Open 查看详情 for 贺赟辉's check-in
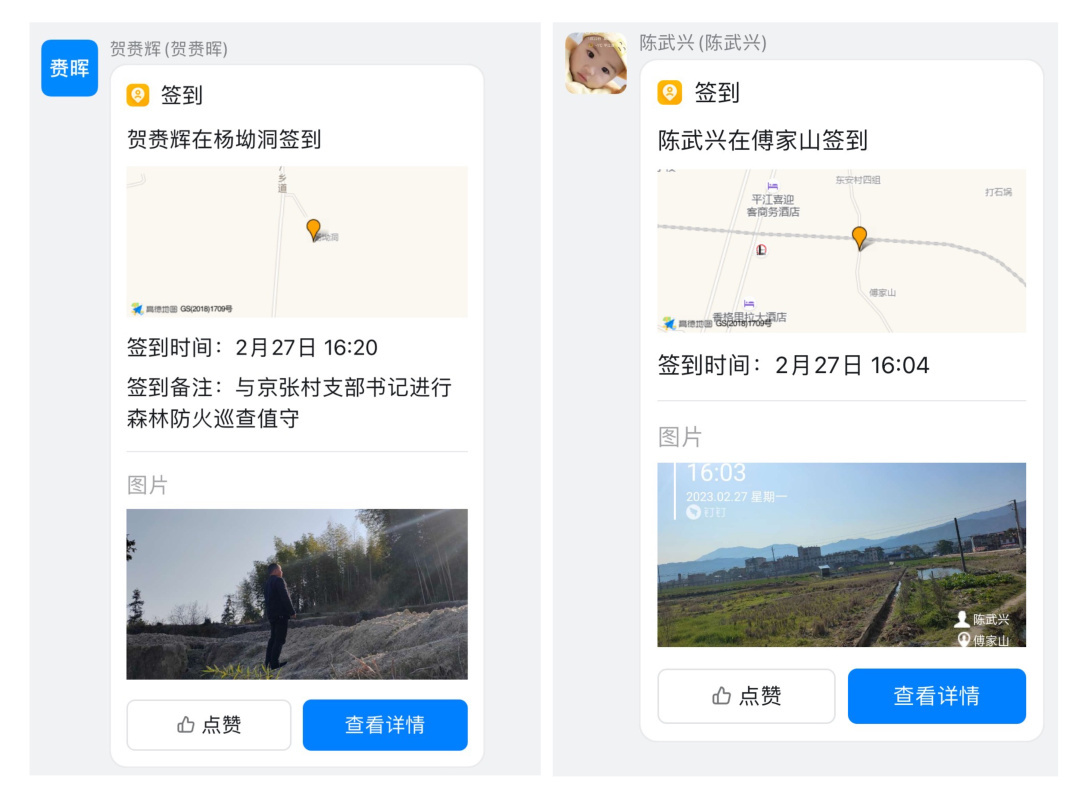 click(x=385, y=725)
